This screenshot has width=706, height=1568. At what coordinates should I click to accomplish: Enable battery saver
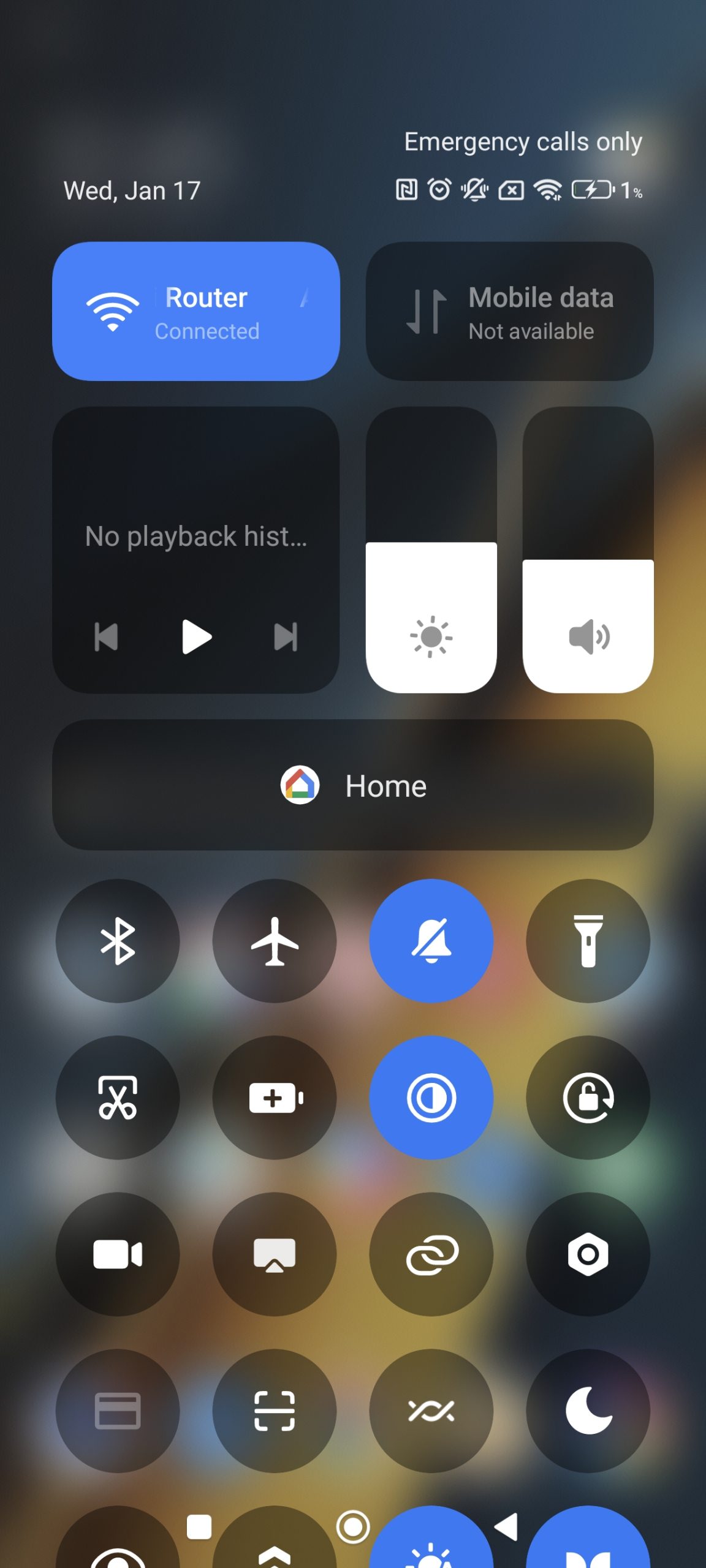pyautogui.click(x=275, y=1098)
